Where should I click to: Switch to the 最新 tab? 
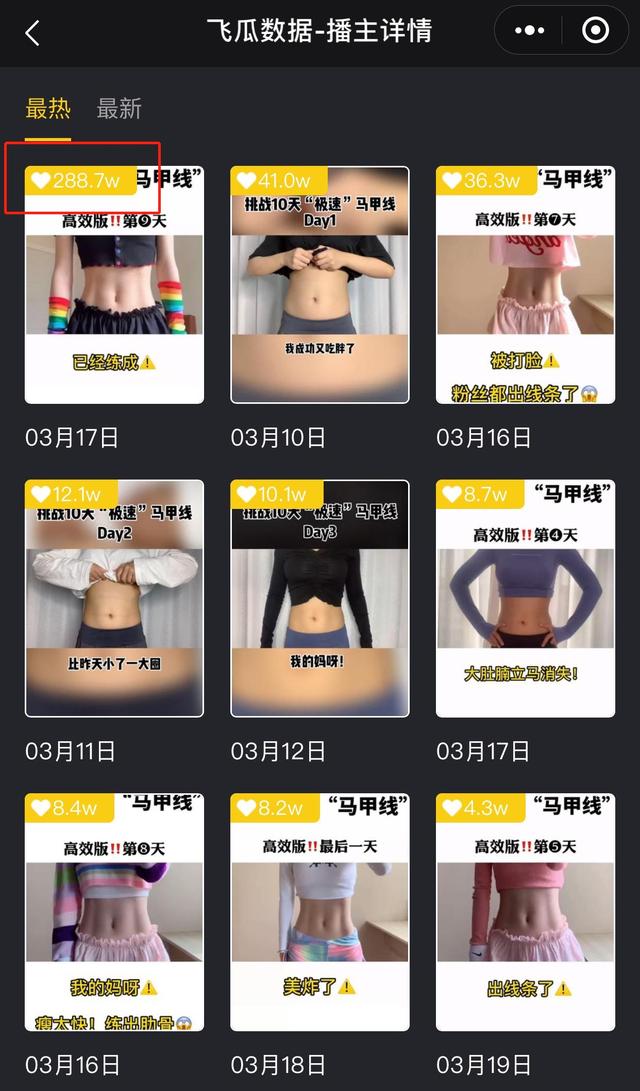pyautogui.click(x=119, y=109)
